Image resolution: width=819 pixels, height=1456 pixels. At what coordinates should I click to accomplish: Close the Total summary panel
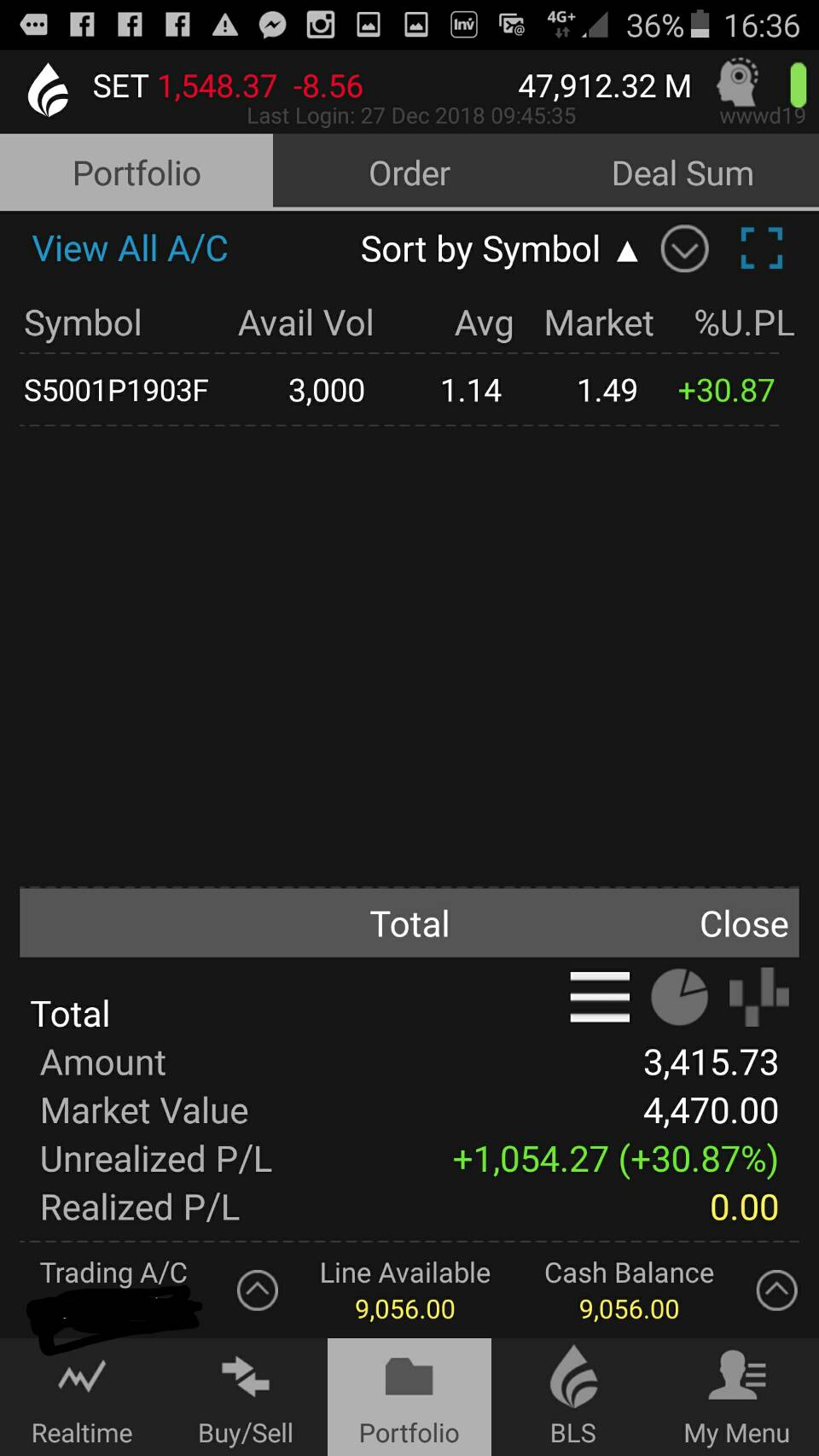point(744,924)
